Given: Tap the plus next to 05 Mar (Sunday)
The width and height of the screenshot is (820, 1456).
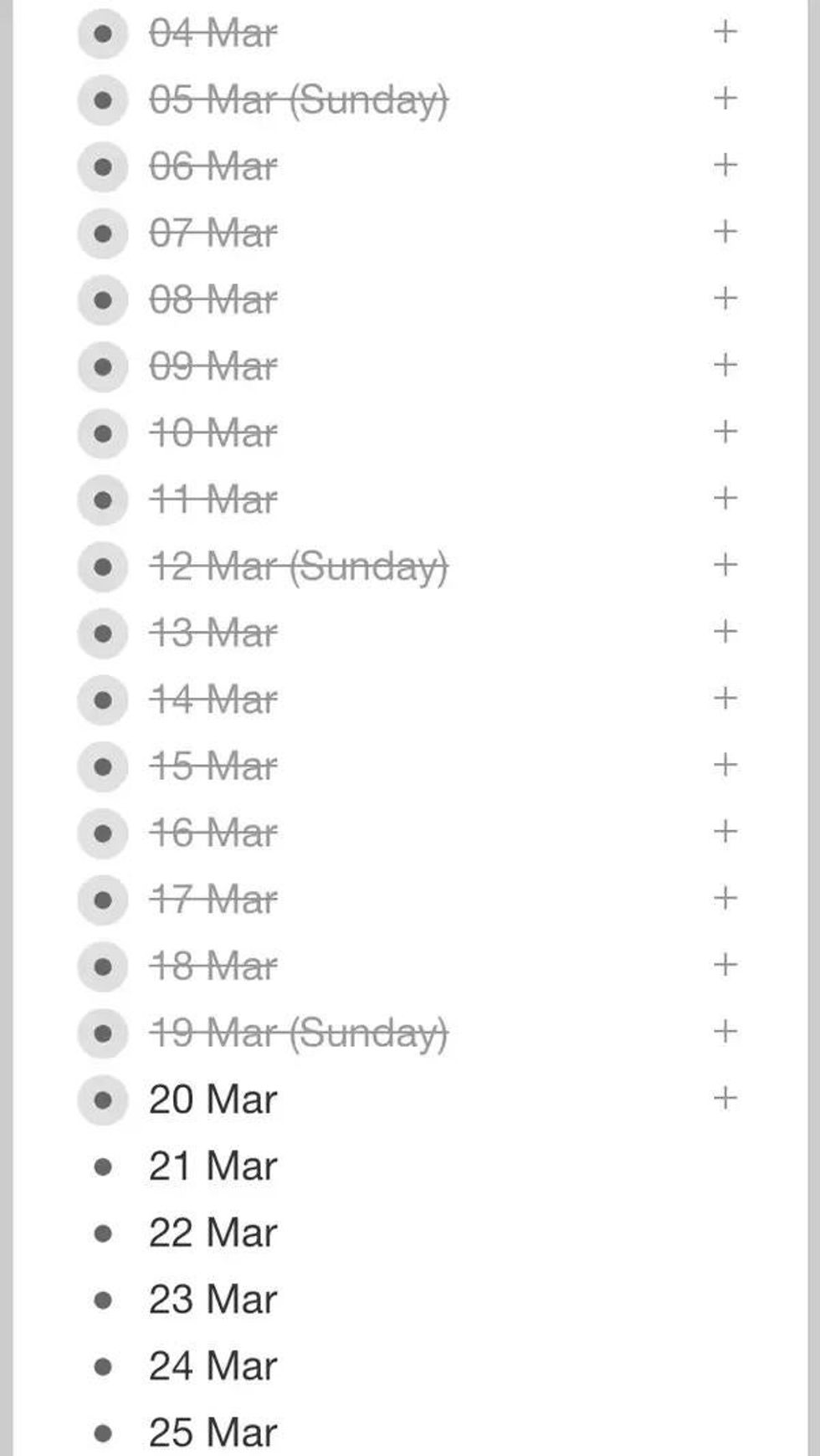Looking at the screenshot, I should [725, 98].
